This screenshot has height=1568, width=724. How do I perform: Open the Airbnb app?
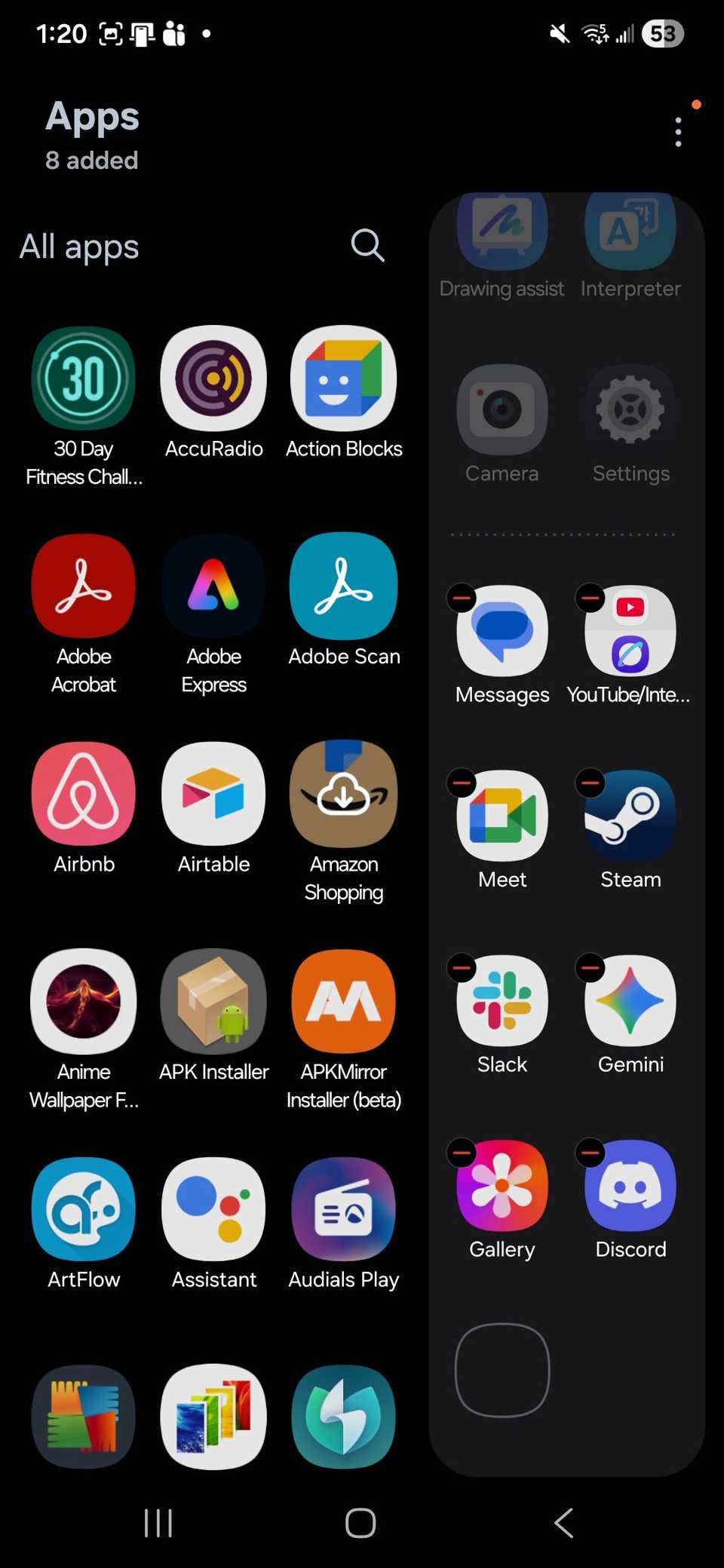[83, 793]
